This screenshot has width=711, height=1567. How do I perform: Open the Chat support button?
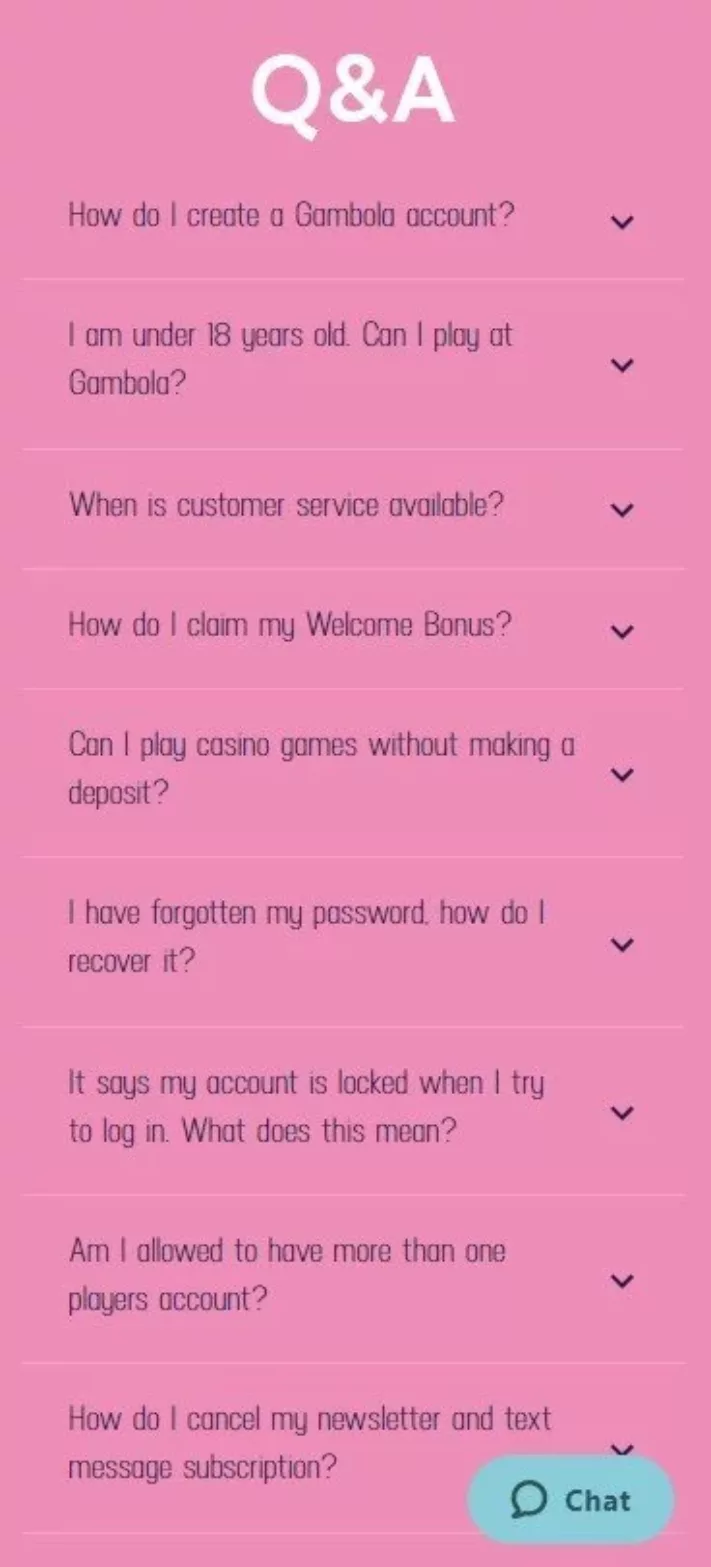point(571,1500)
